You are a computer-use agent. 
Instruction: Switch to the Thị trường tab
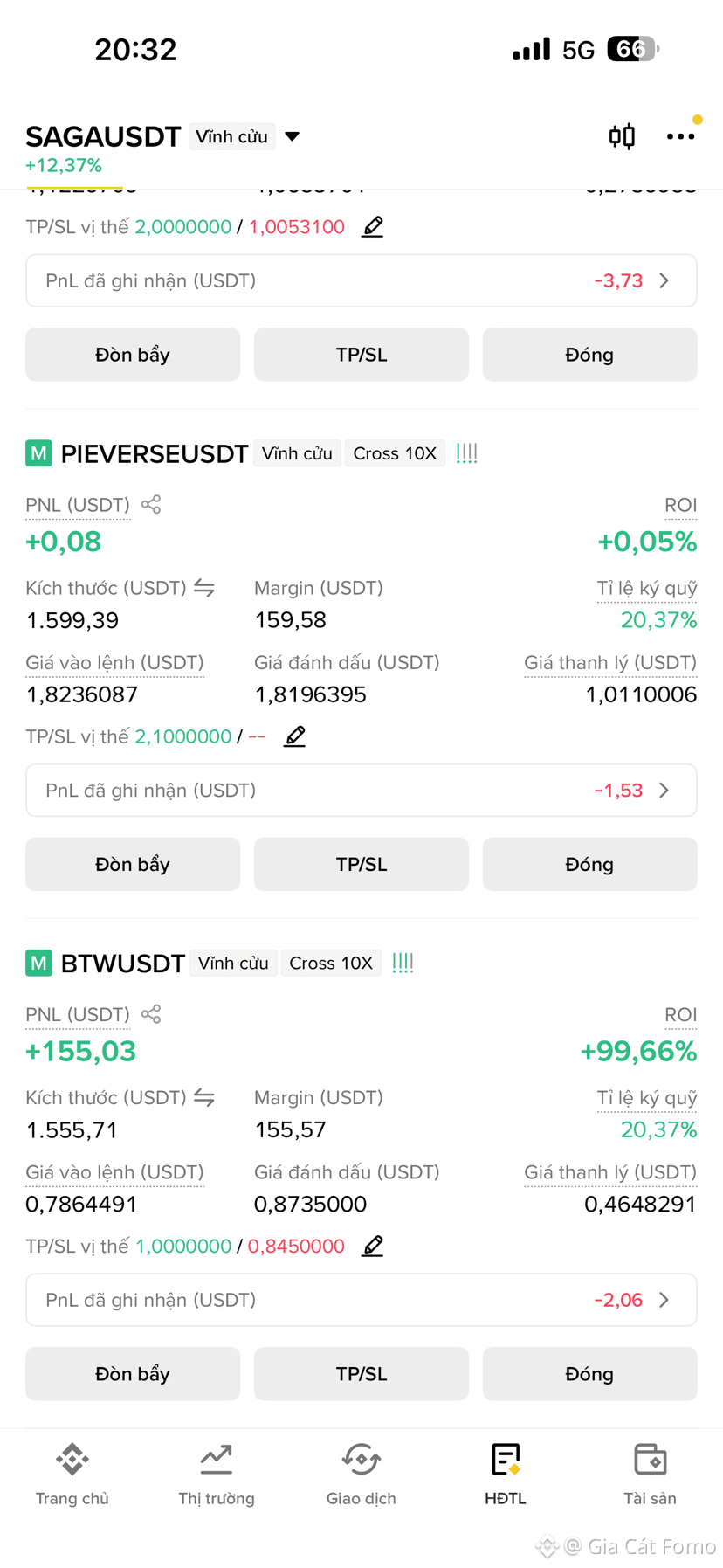pos(217,1475)
